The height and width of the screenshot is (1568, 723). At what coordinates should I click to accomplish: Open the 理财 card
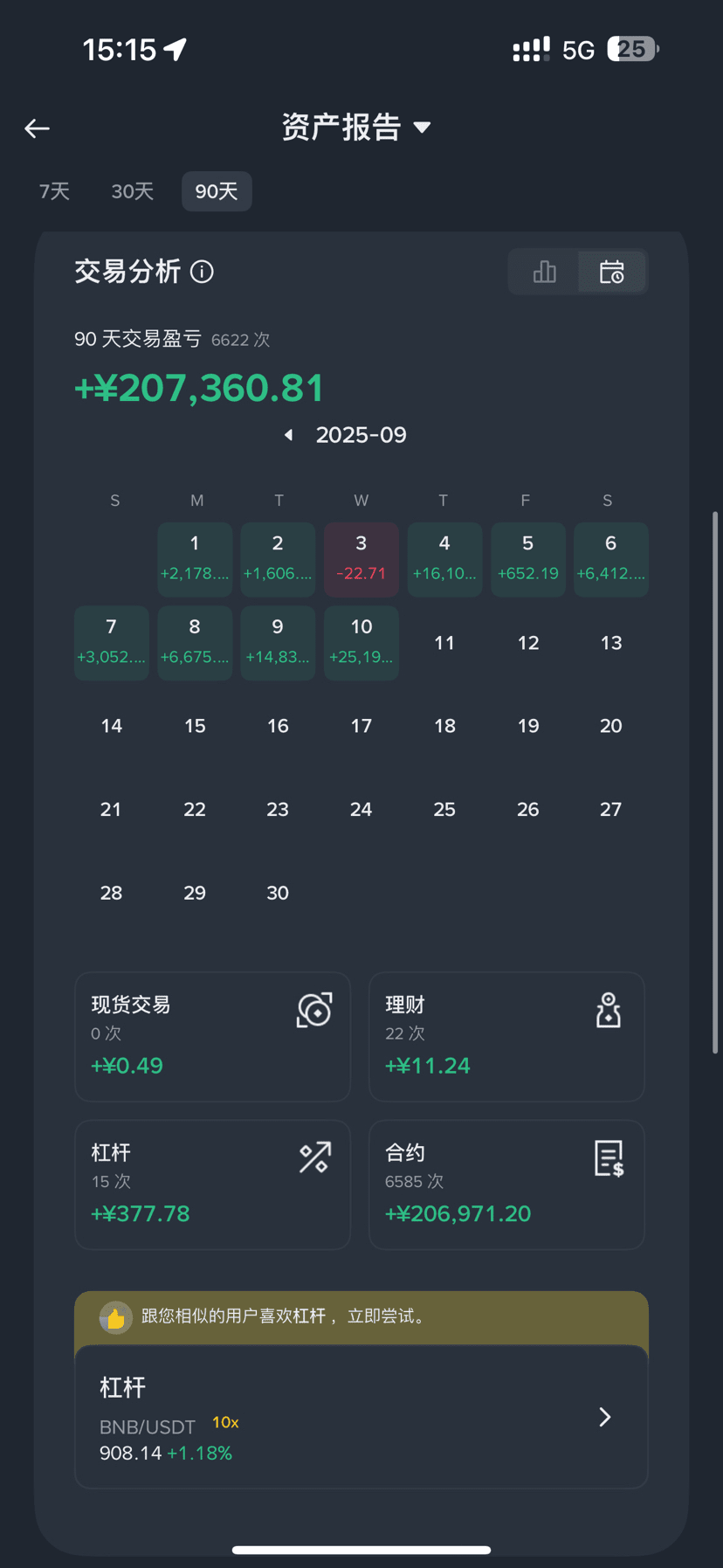pos(506,1036)
